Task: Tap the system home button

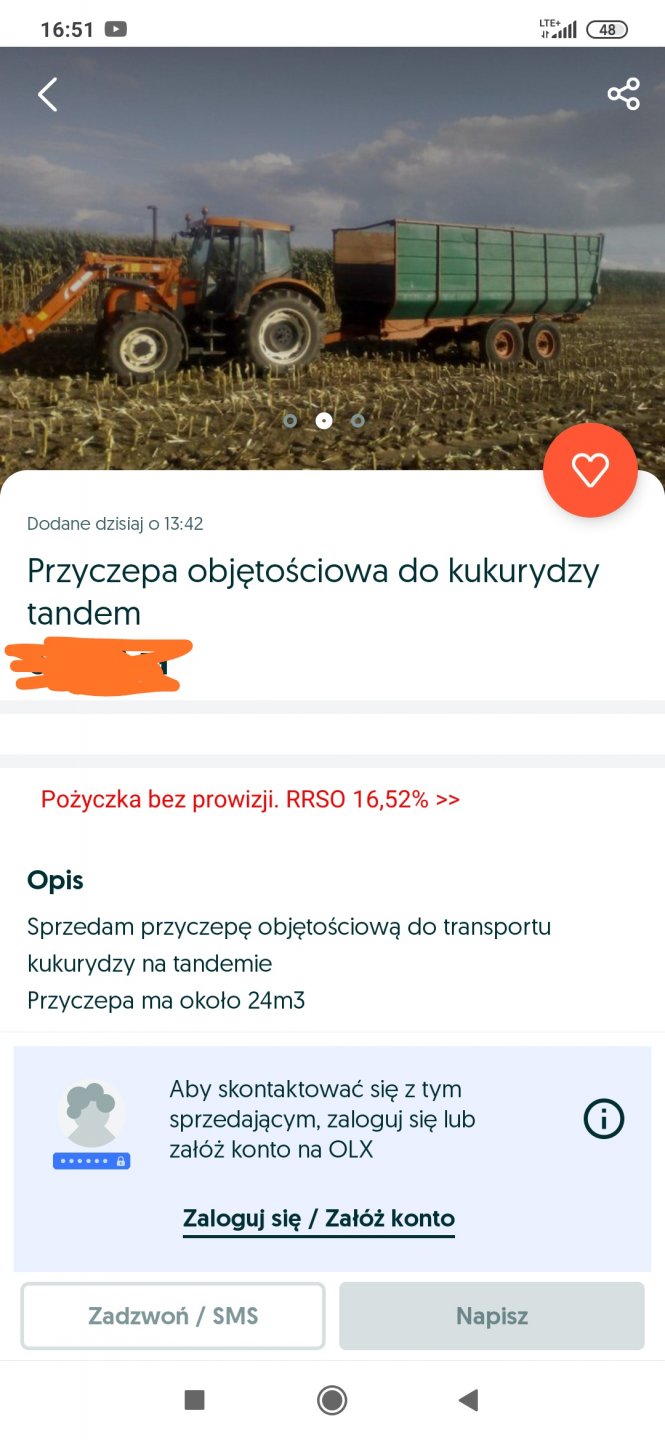Action: pyautogui.click(x=332, y=1400)
